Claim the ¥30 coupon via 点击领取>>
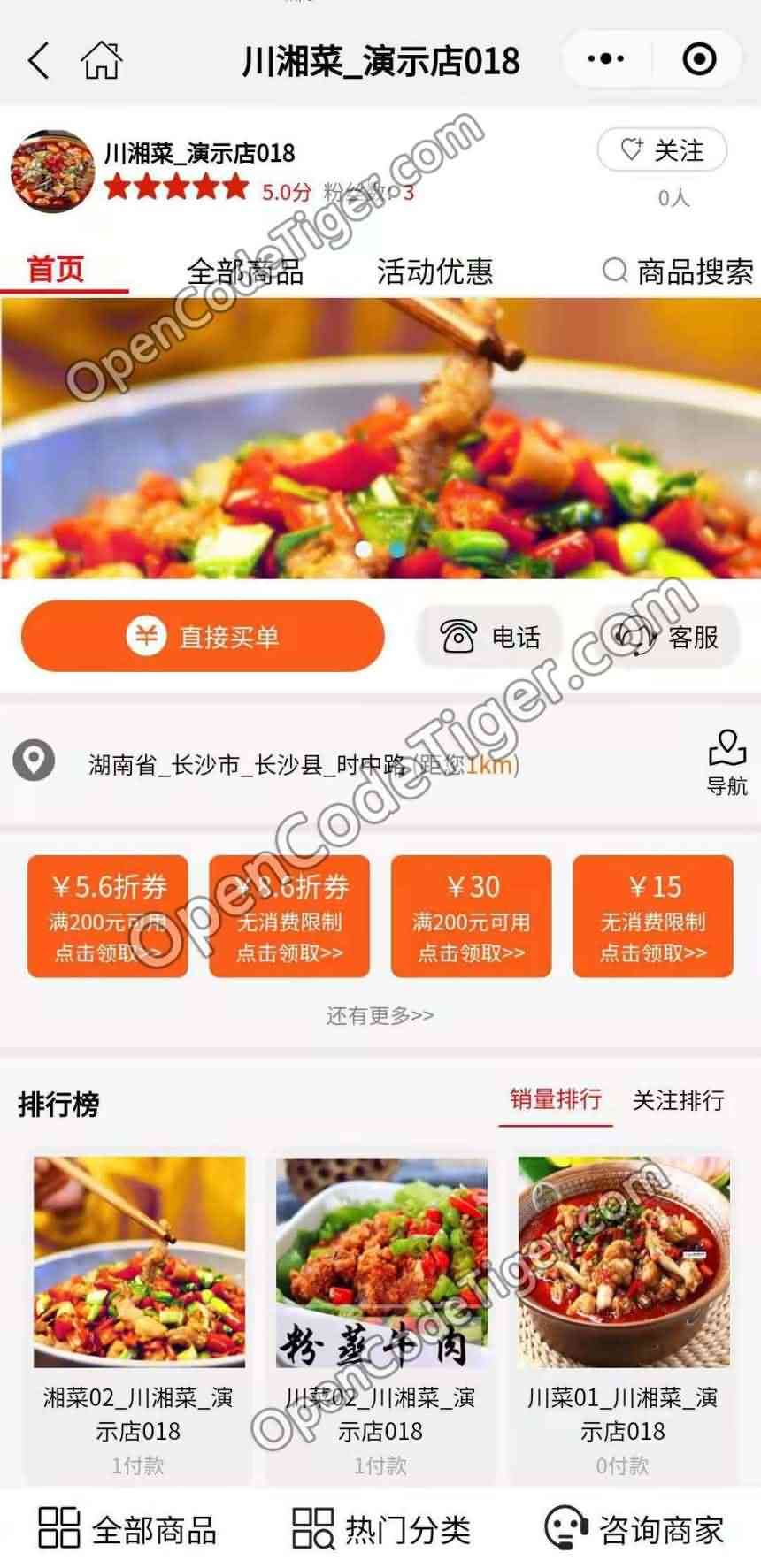Viewport: 761px width, 1568px height. [x=472, y=953]
